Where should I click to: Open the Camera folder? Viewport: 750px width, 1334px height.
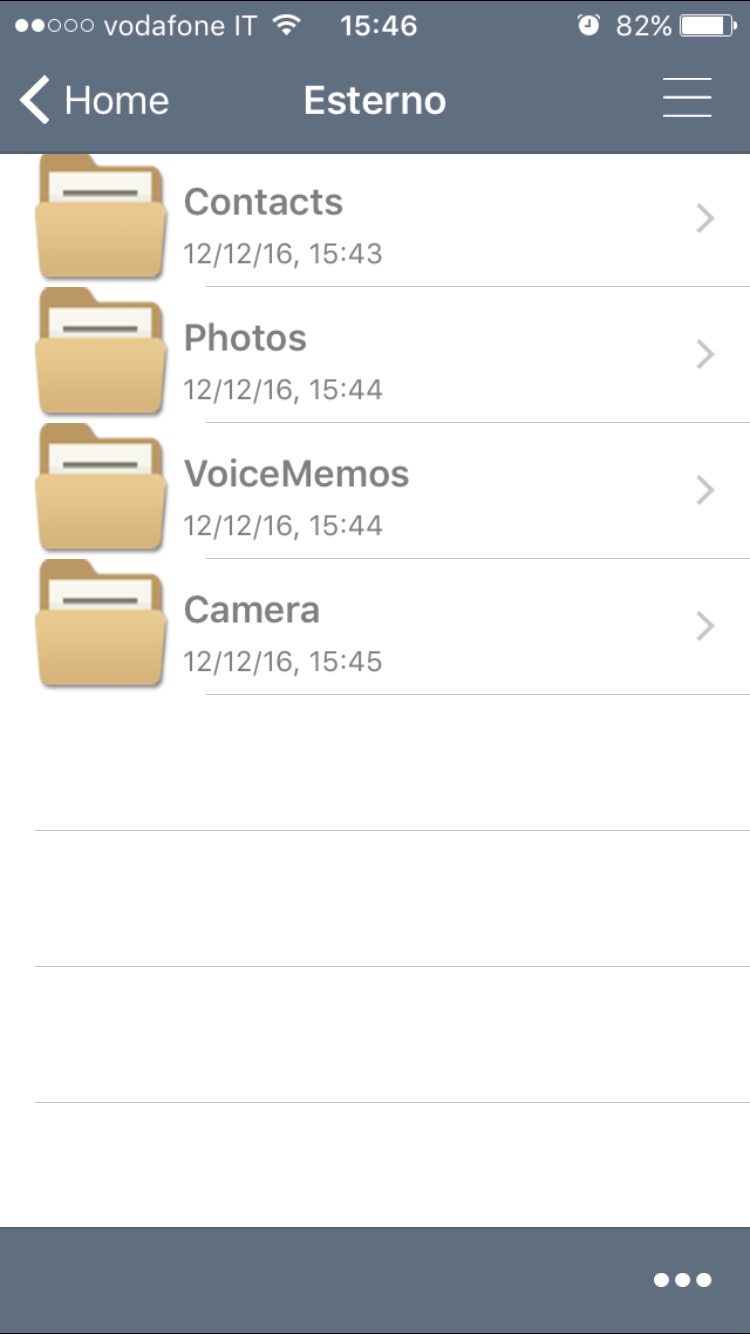pyautogui.click(x=375, y=628)
